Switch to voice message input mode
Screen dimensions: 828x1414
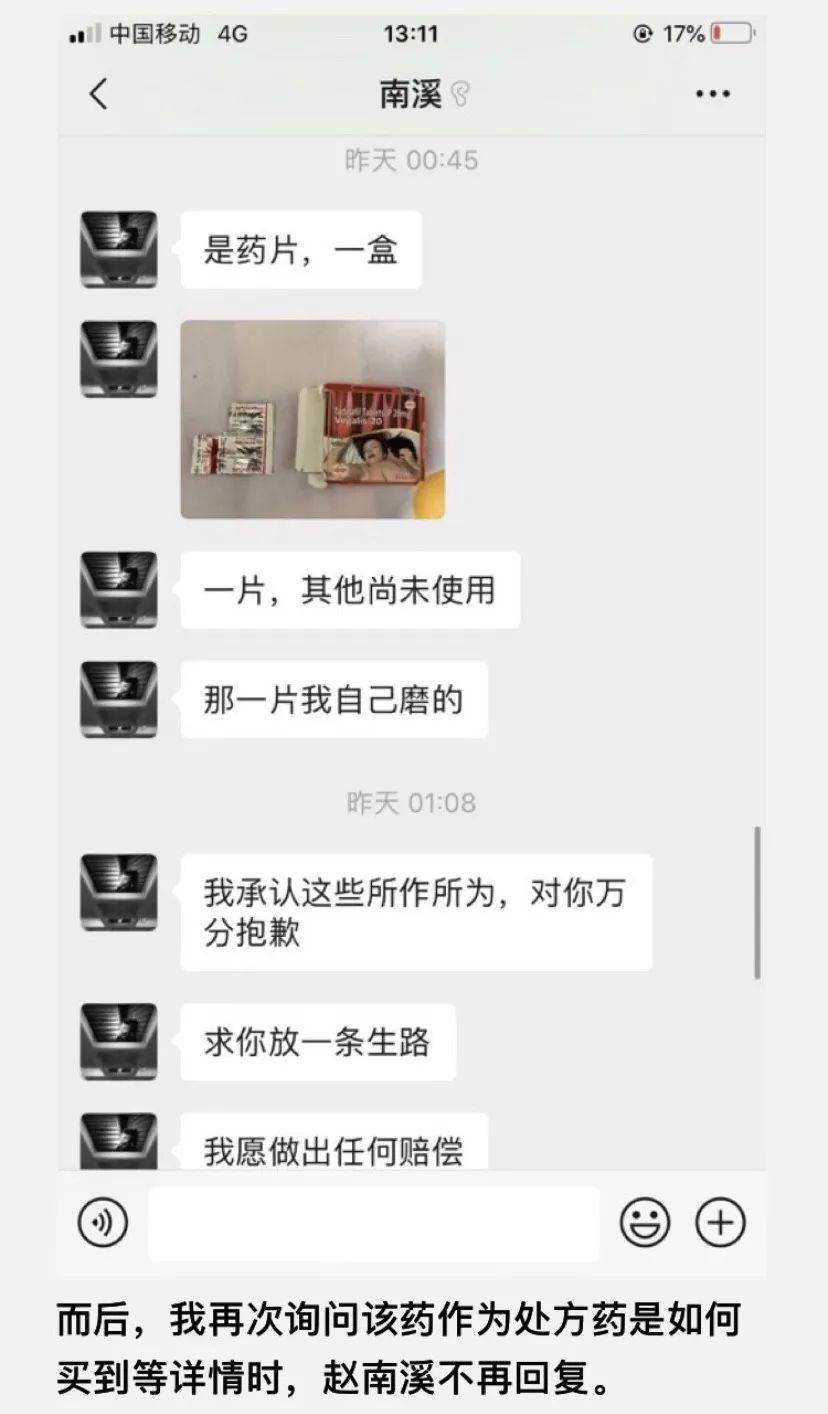tap(101, 1222)
